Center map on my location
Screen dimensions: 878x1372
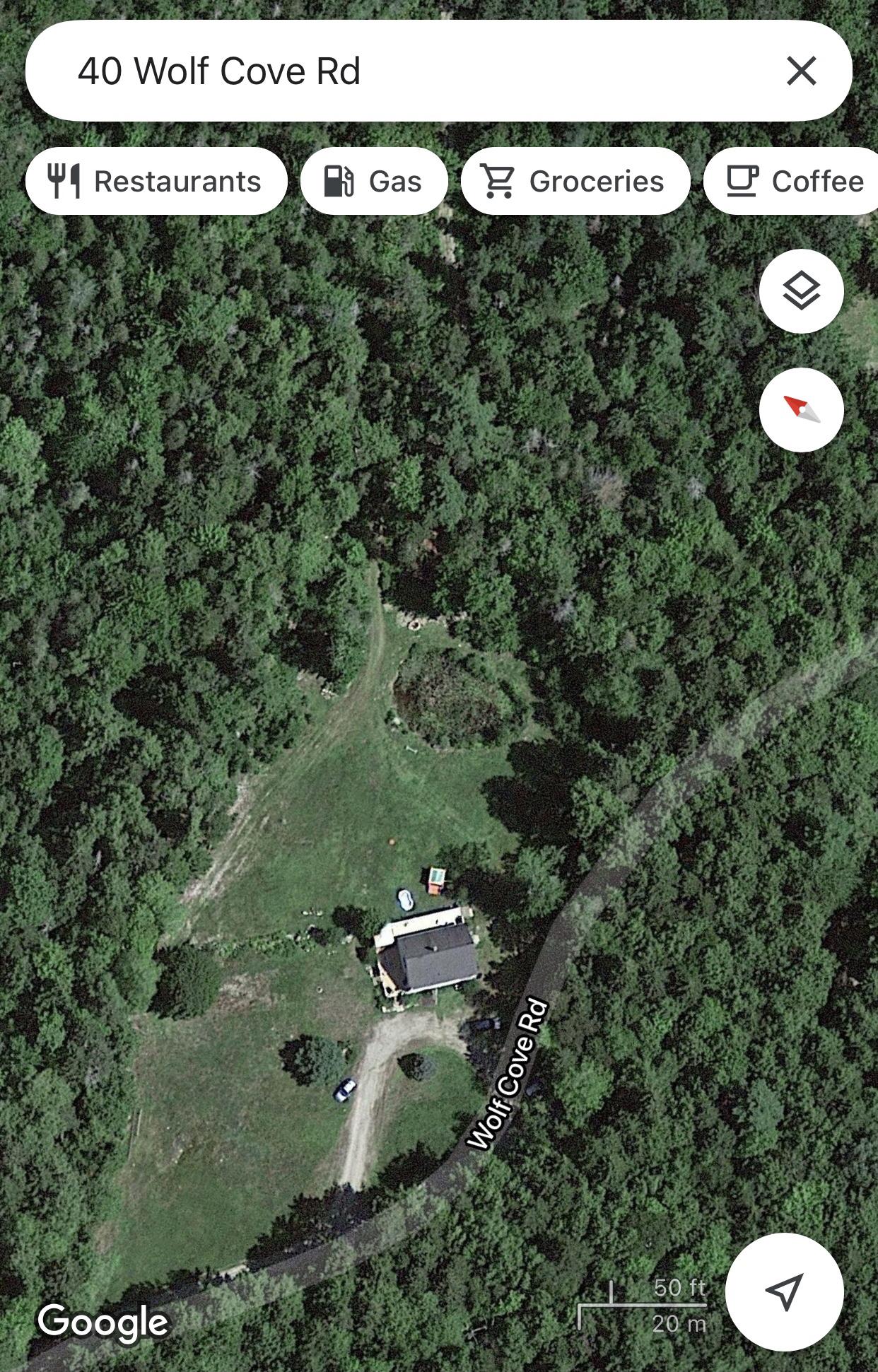pos(784,1292)
